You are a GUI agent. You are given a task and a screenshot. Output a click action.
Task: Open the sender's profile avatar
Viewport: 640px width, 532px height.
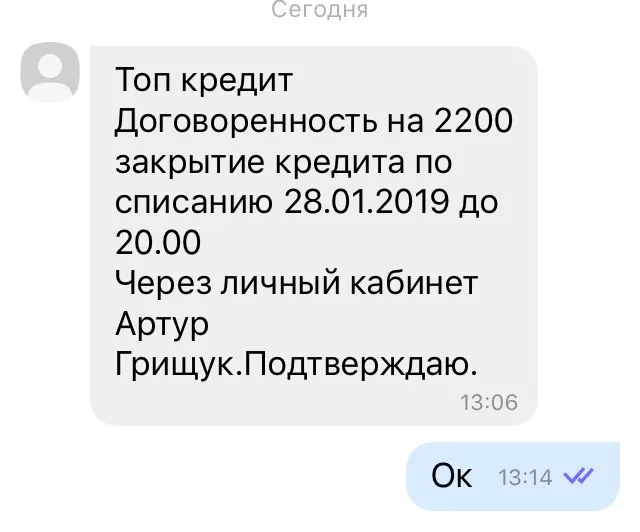click(x=50, y=73)
